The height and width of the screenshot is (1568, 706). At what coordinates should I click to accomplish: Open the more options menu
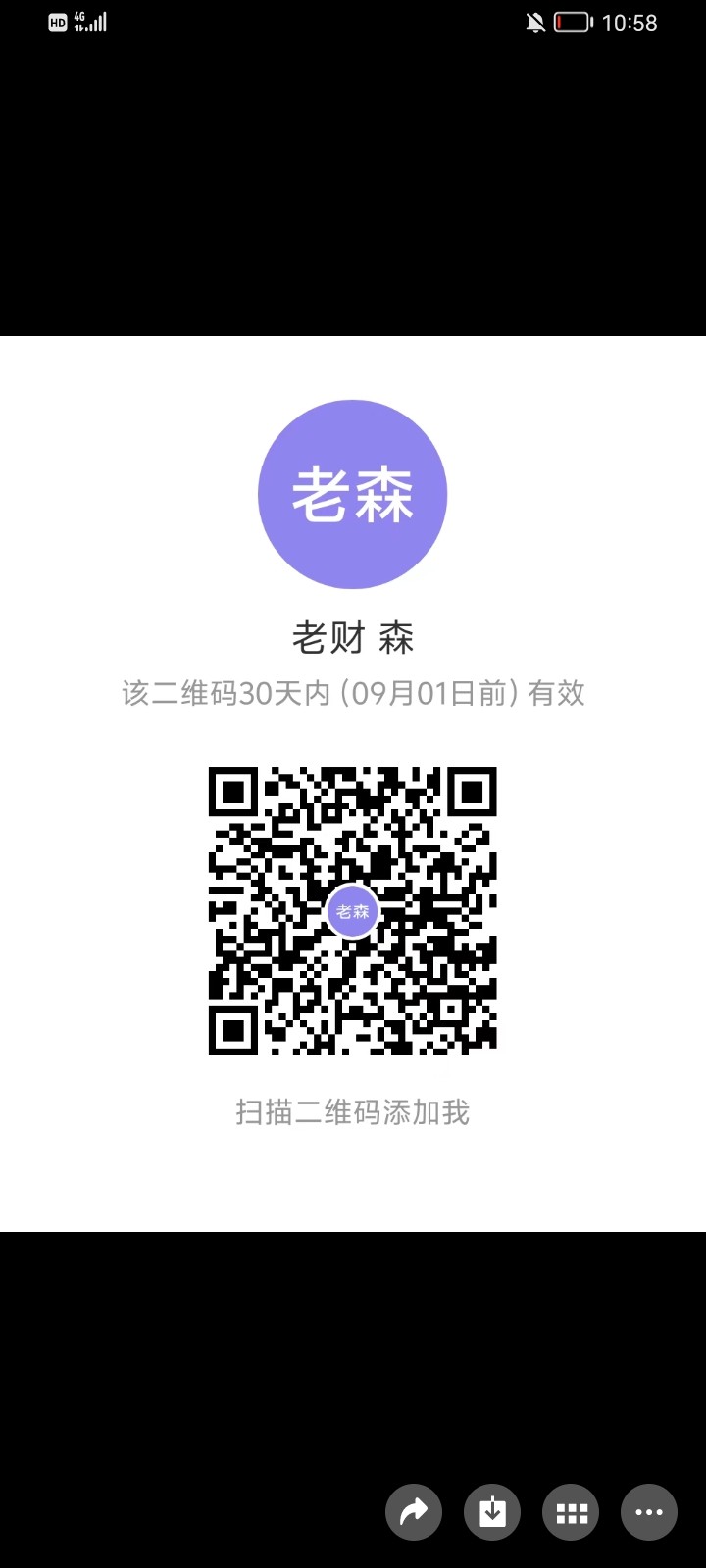click(x=649, y=1512)
